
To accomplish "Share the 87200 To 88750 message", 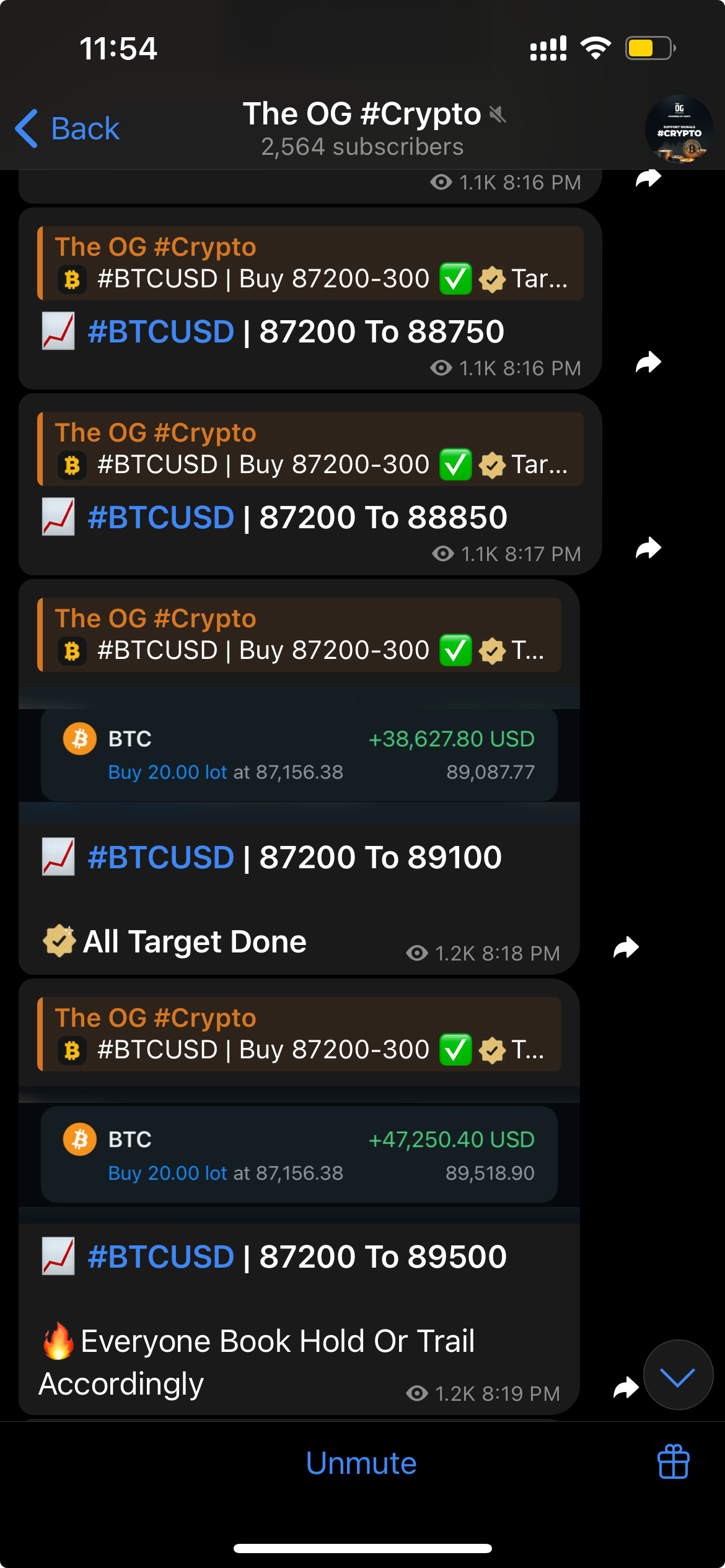I will [648, 362].
